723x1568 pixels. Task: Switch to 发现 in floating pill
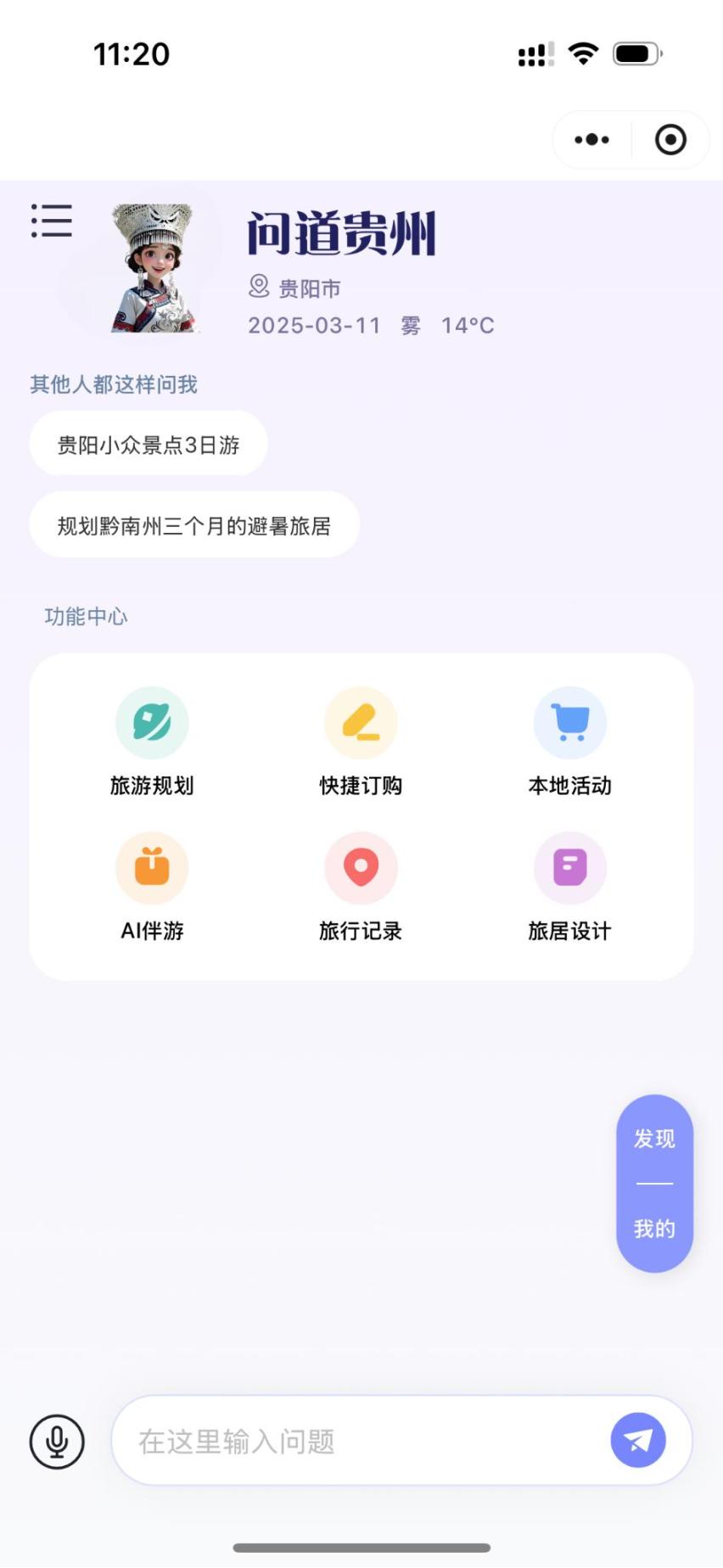(654, 1139)
